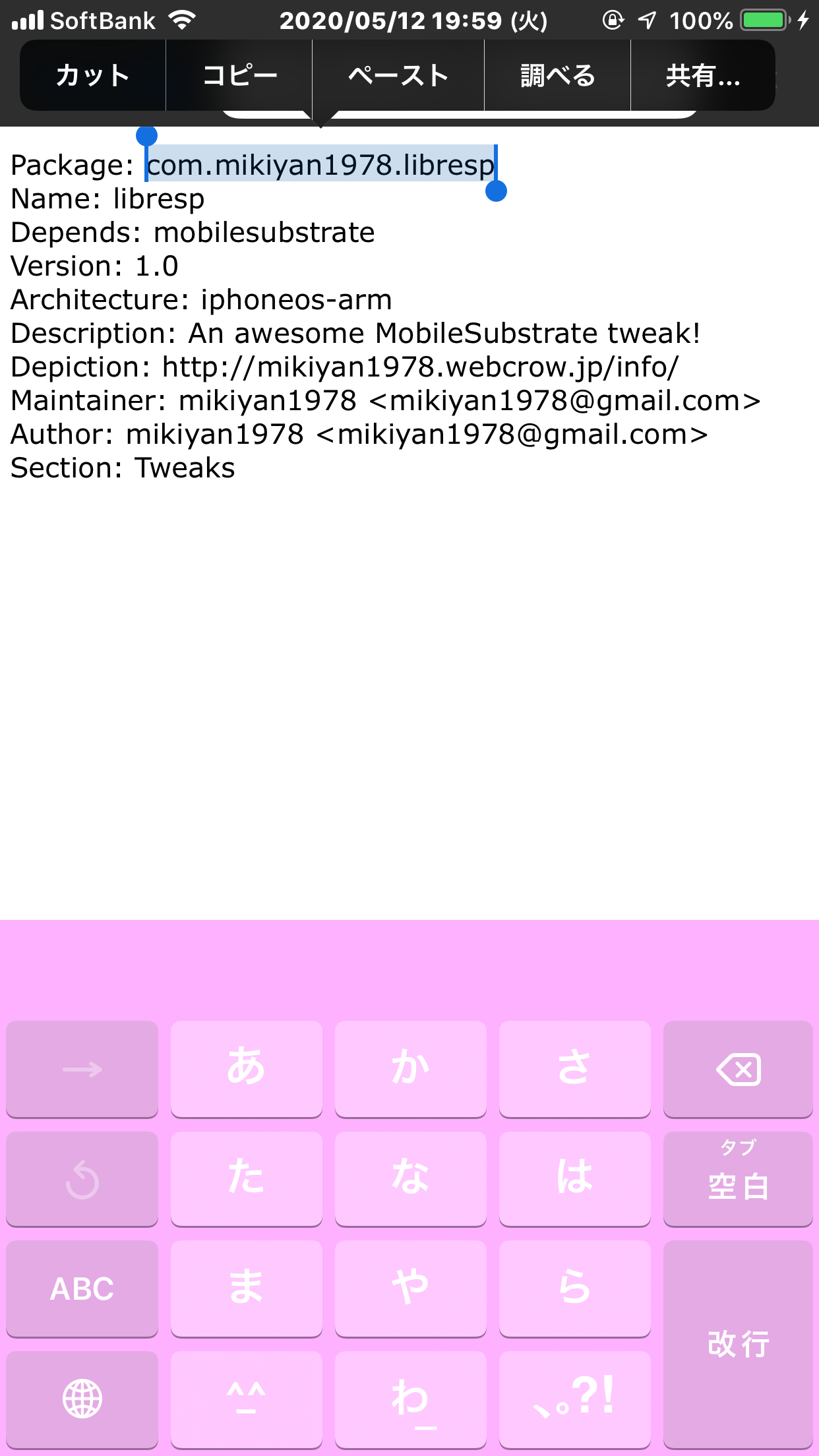Open the 共有... share option

[x=703, y=75]
